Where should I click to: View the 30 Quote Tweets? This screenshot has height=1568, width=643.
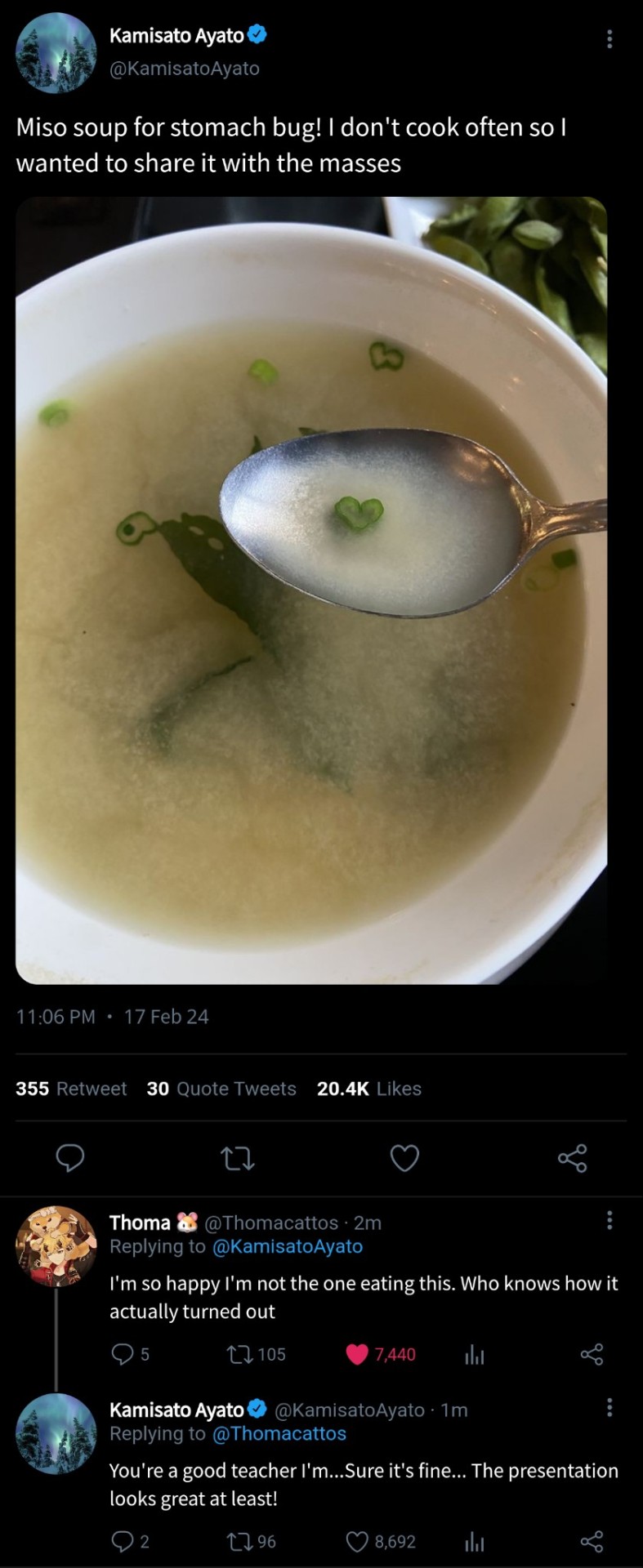coord(221,1089)
